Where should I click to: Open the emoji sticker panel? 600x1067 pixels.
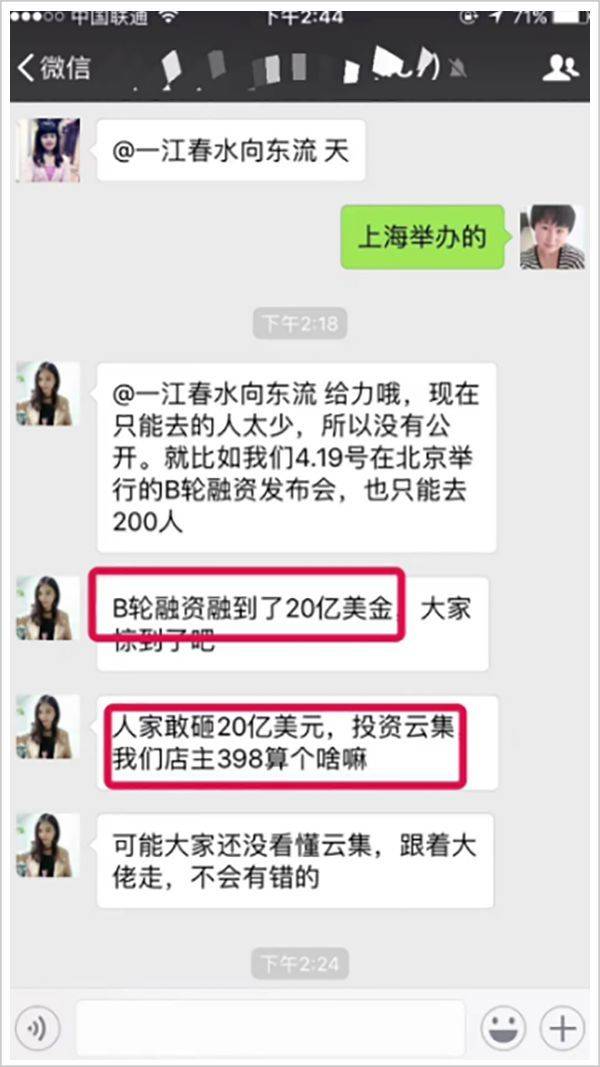tap(504, 1027)
